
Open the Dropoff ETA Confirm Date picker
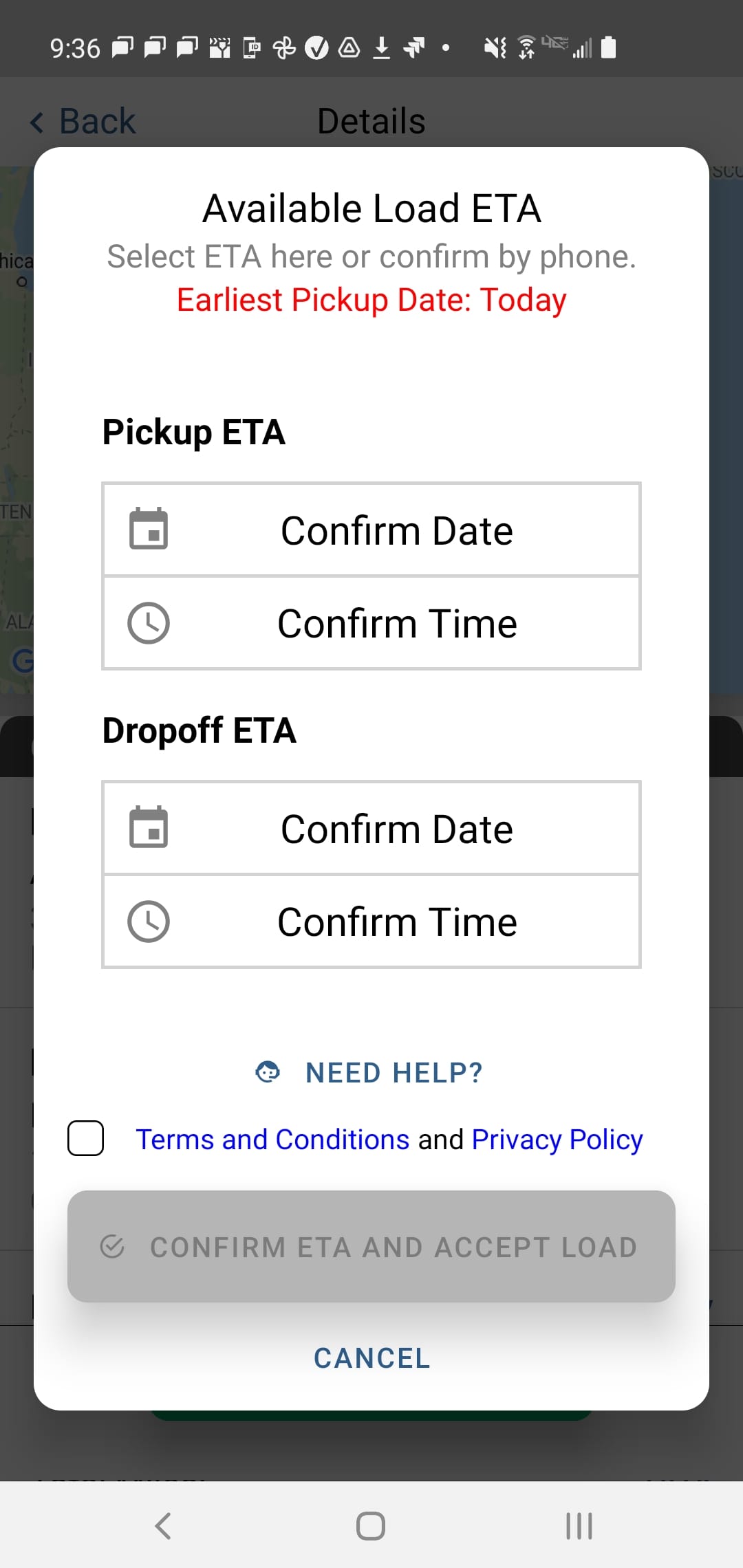point(396,829)
